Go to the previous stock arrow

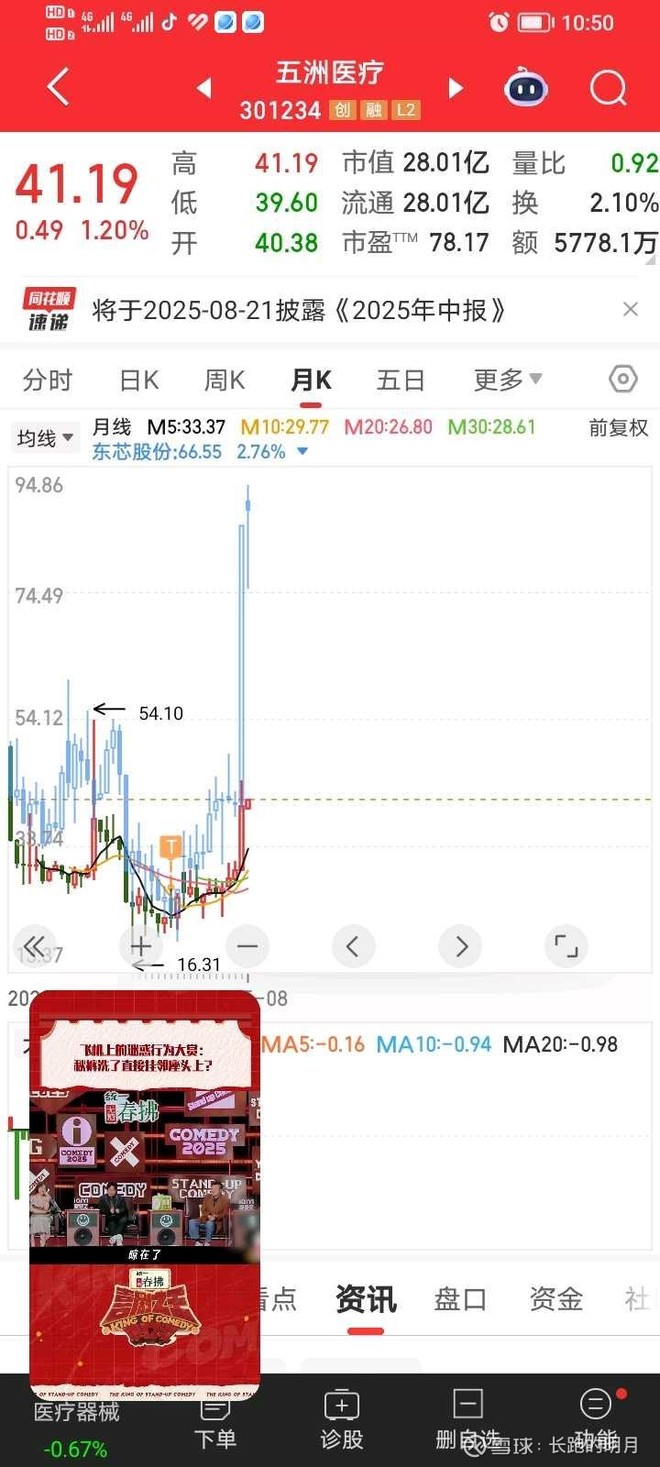point(204,88)
